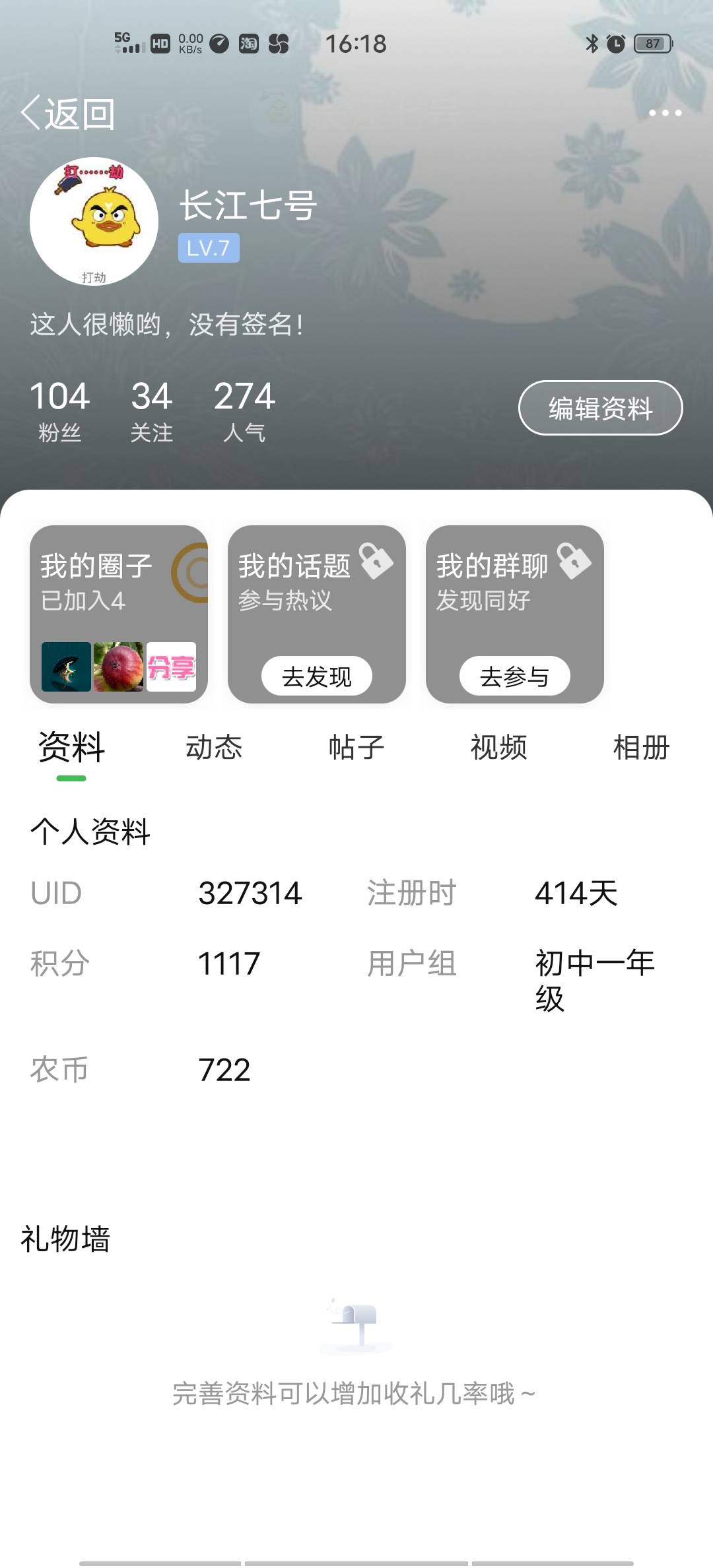View the 34 关注 following list
This screenshot has height=1568, width=713.
tap(151, 411)
